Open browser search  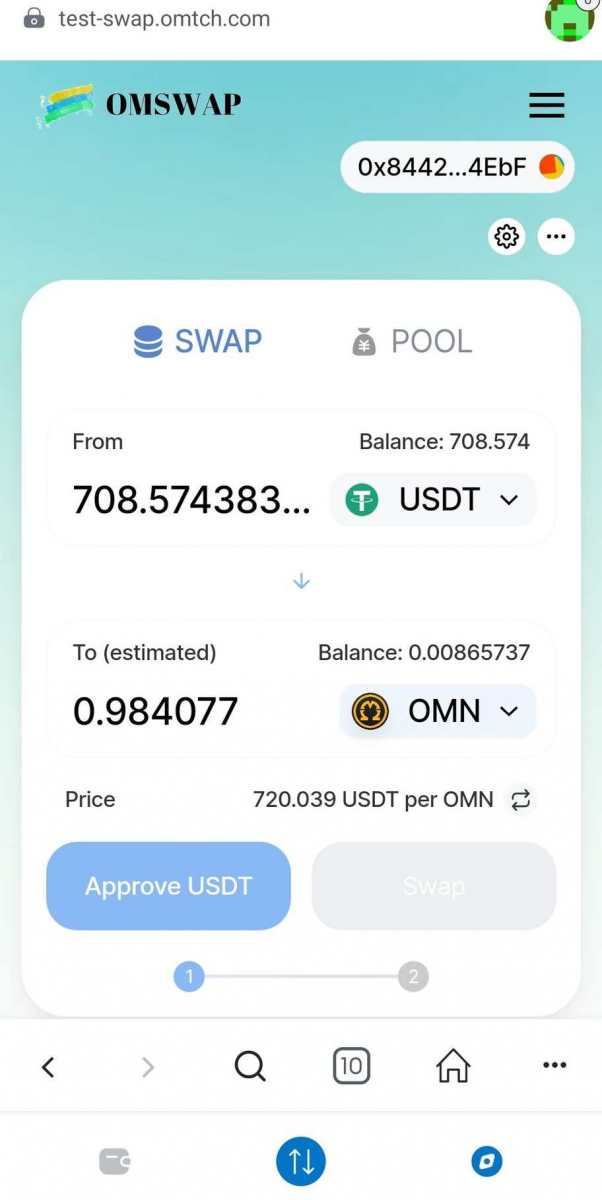coord(250,1067)
